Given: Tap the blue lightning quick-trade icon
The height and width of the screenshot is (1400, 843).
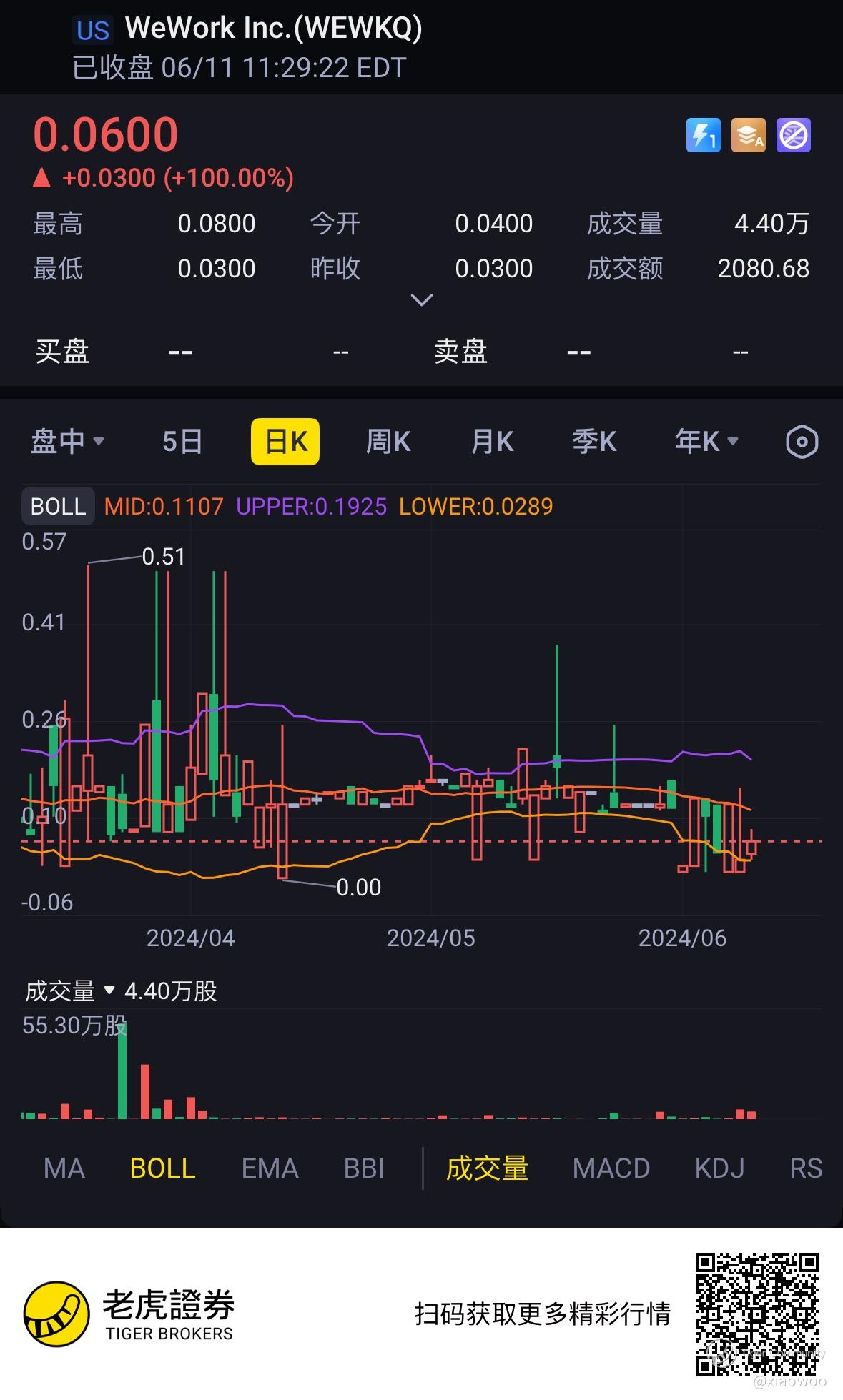Looking at the screenshot, I should 703,135.
